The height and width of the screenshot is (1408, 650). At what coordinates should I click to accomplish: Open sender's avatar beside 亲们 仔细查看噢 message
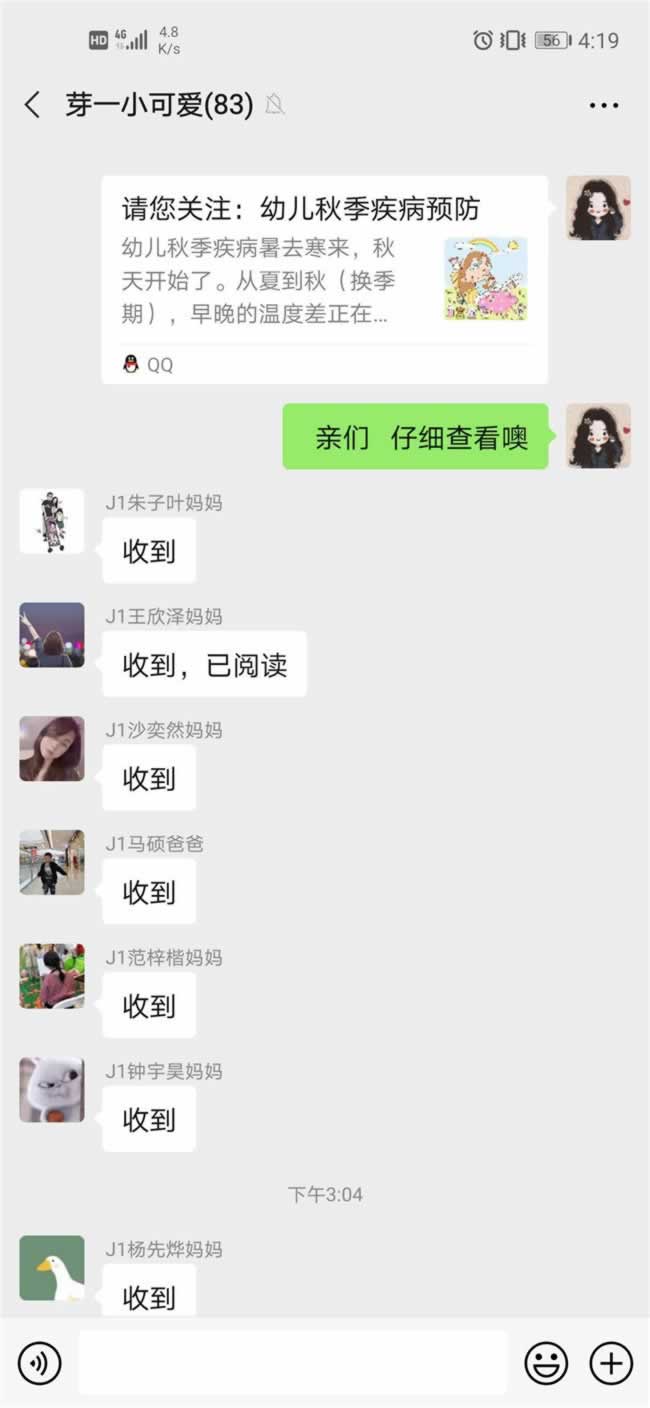[x=598, y=436]
